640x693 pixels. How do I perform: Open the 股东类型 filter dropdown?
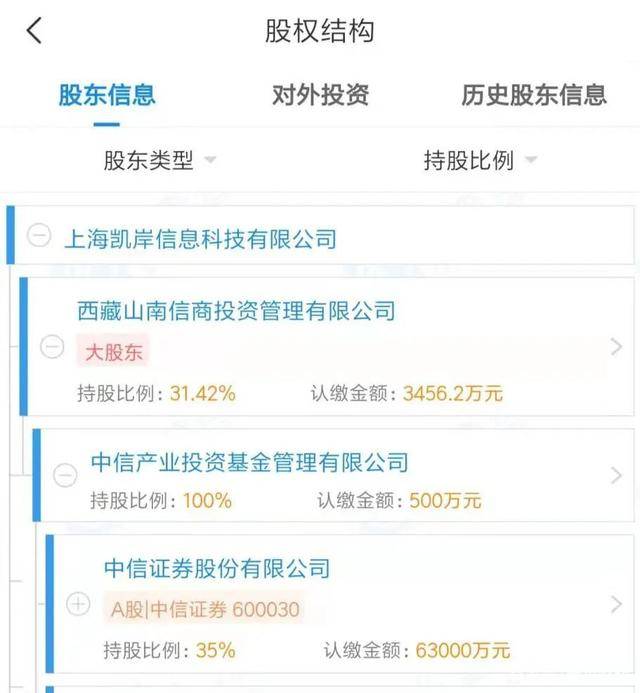click(x=160, y=160)
